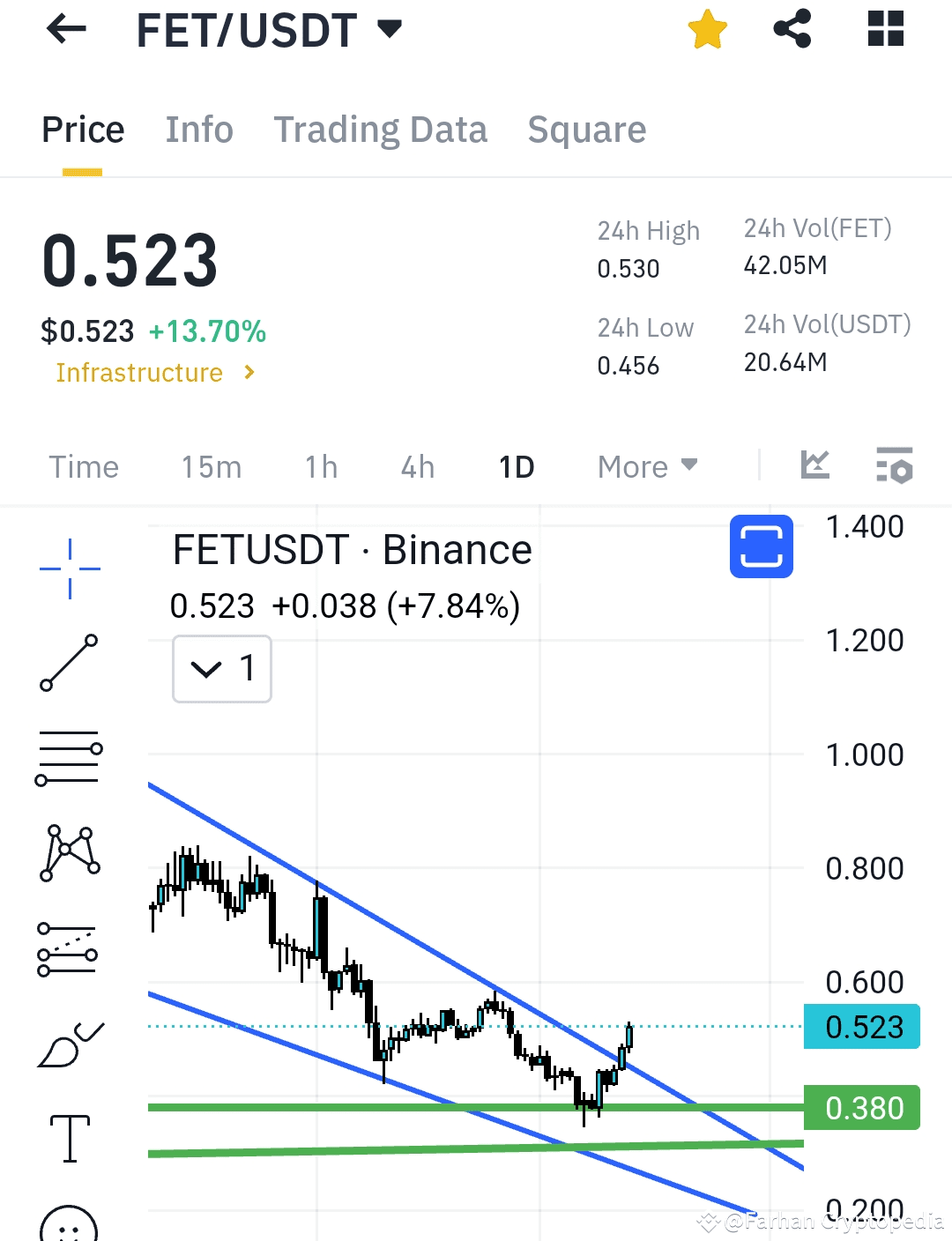Select the 1h interval
The image size is (952, 1241).
click(x=321, y=466)
